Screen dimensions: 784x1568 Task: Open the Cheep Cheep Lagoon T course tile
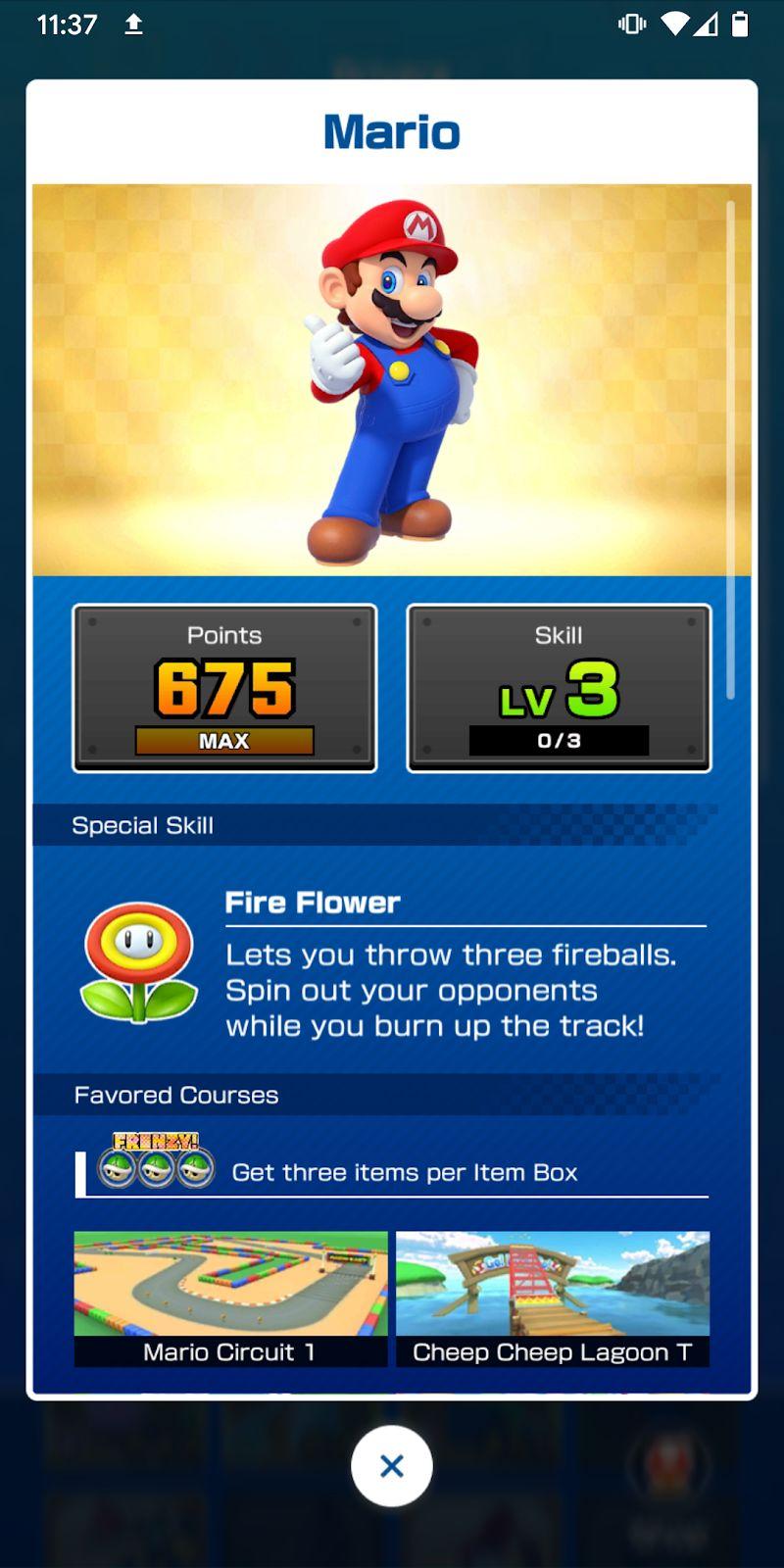[x=553, y=1298]
